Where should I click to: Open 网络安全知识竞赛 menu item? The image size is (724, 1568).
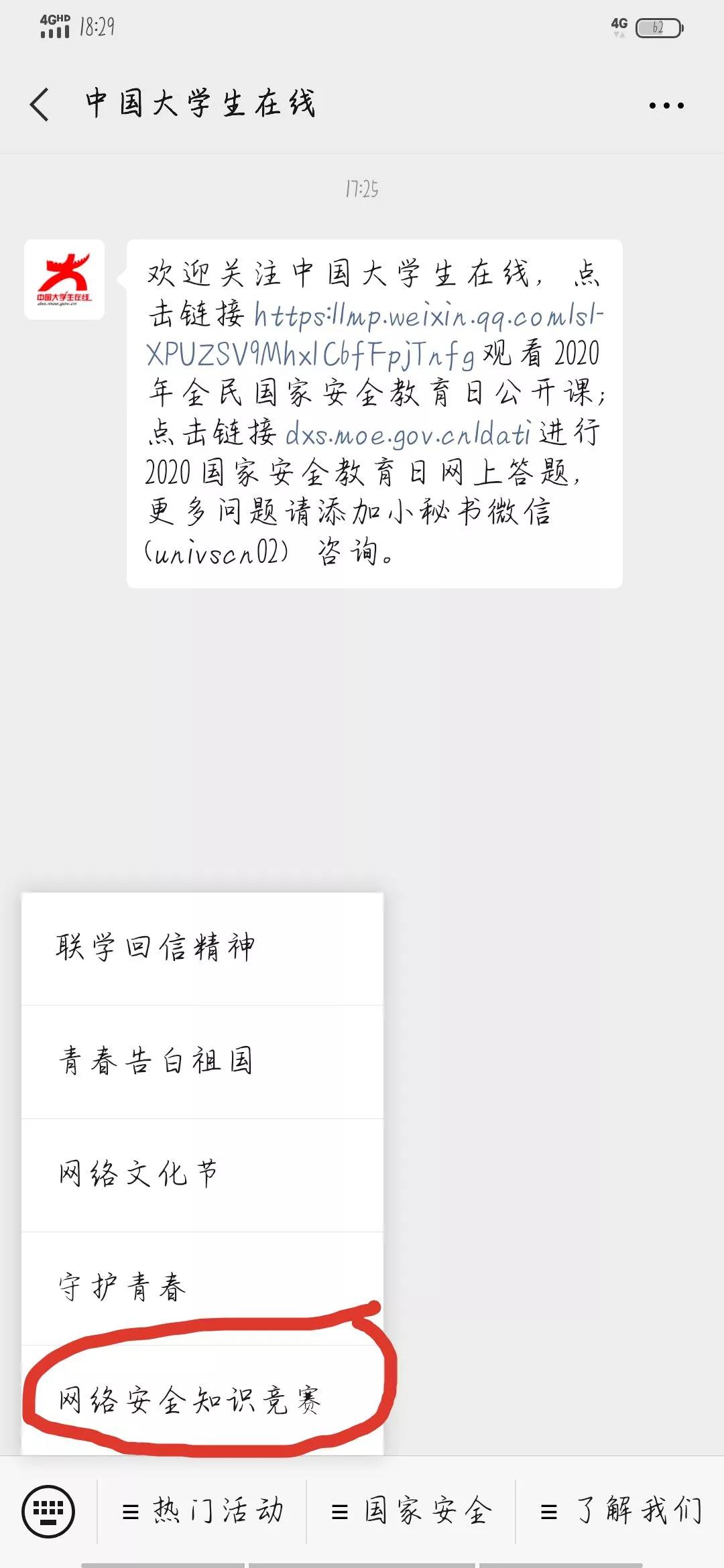(x=202, y=1400)
